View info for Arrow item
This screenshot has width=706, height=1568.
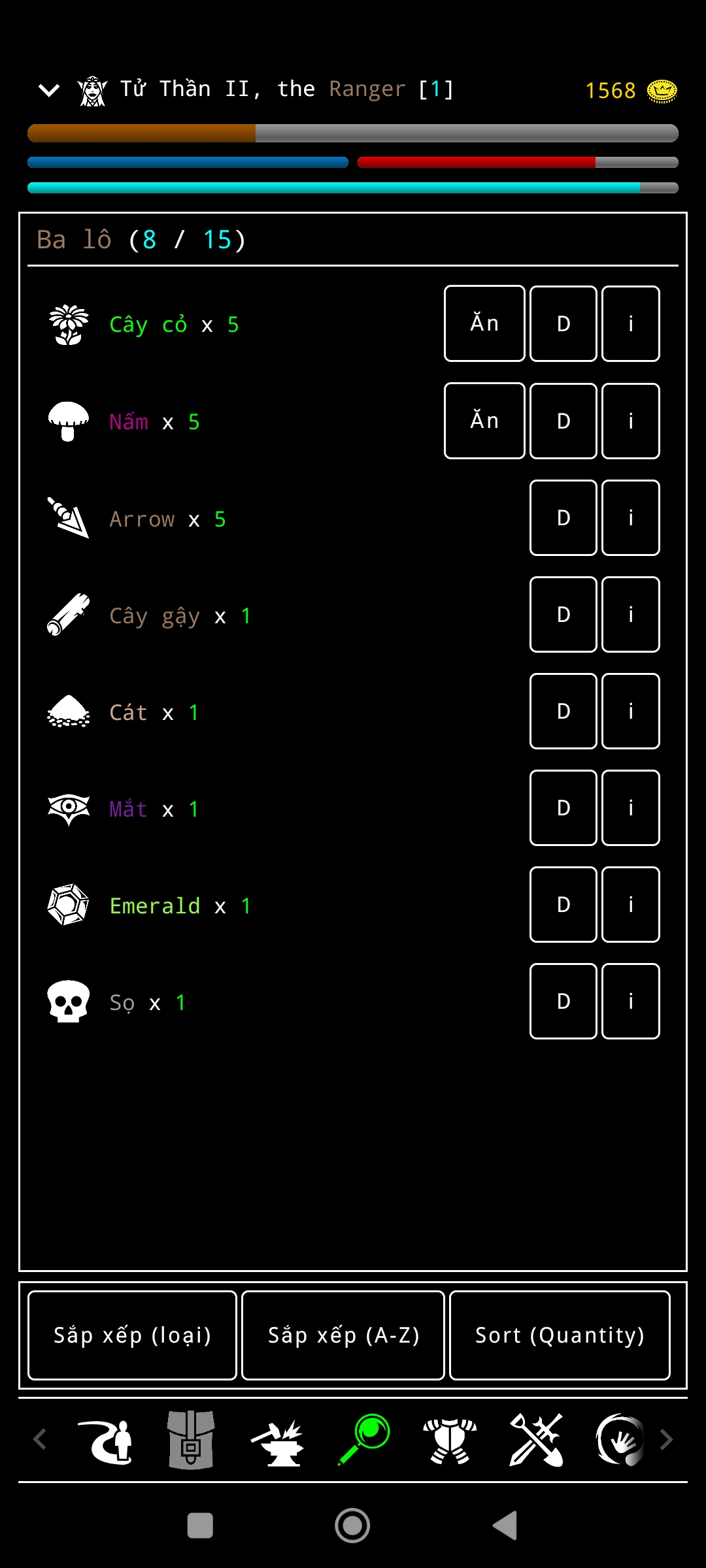point(630,517)
